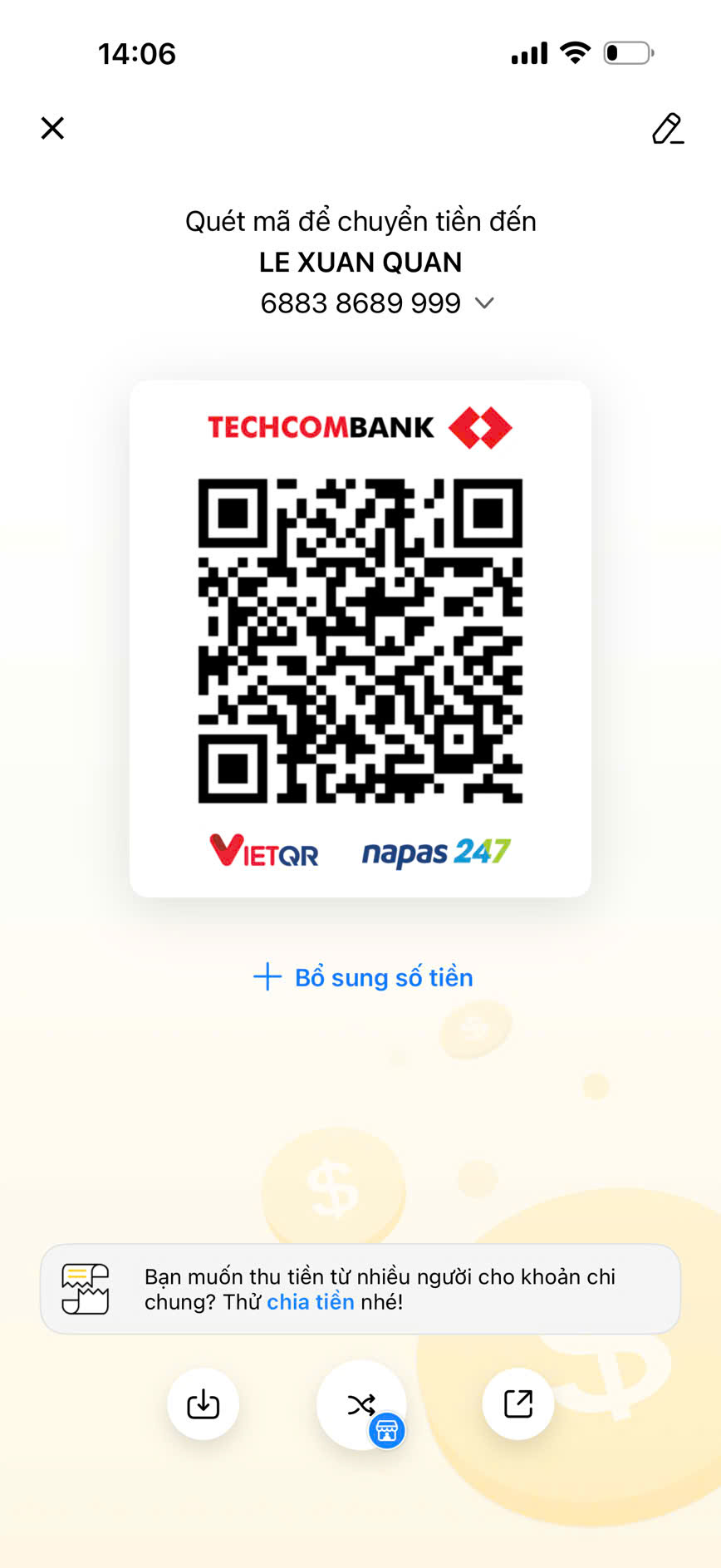Tap the edit pencil icon
Image resolution: width=721 pixels, height=1568 pixels.
tap(667, 129)
